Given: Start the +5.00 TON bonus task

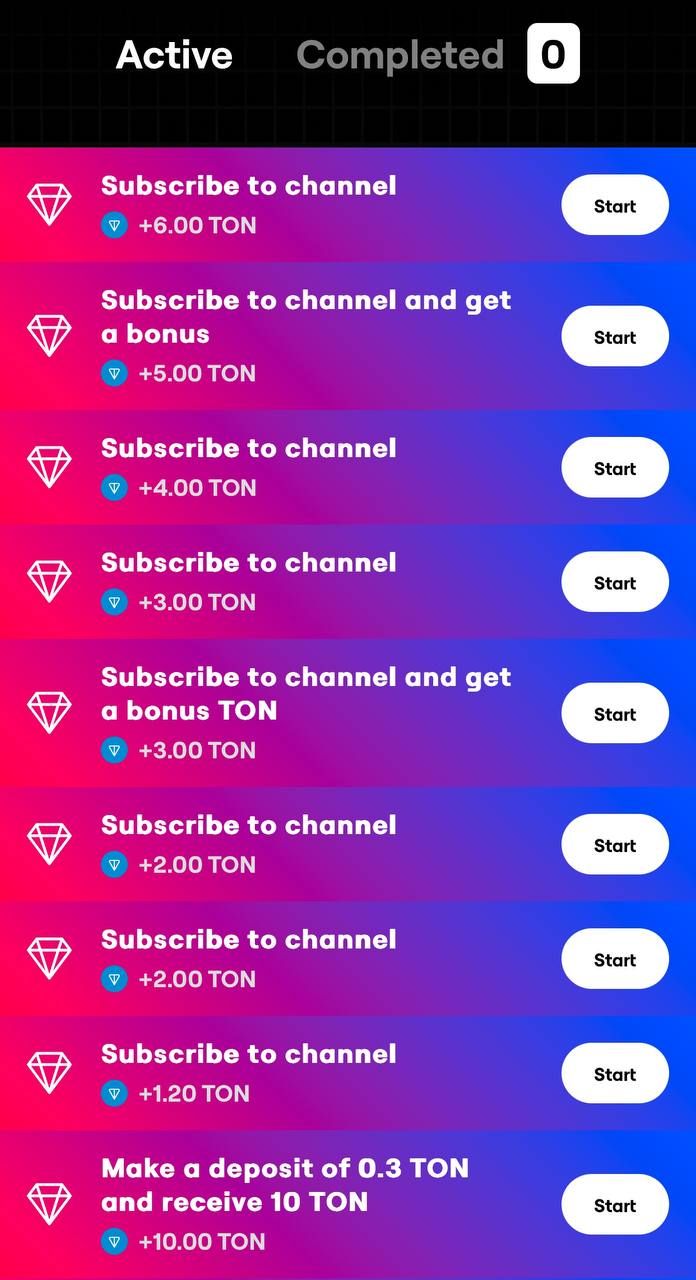Looking at the screenshot, I should pyautogui.click(x=614, y=337).
